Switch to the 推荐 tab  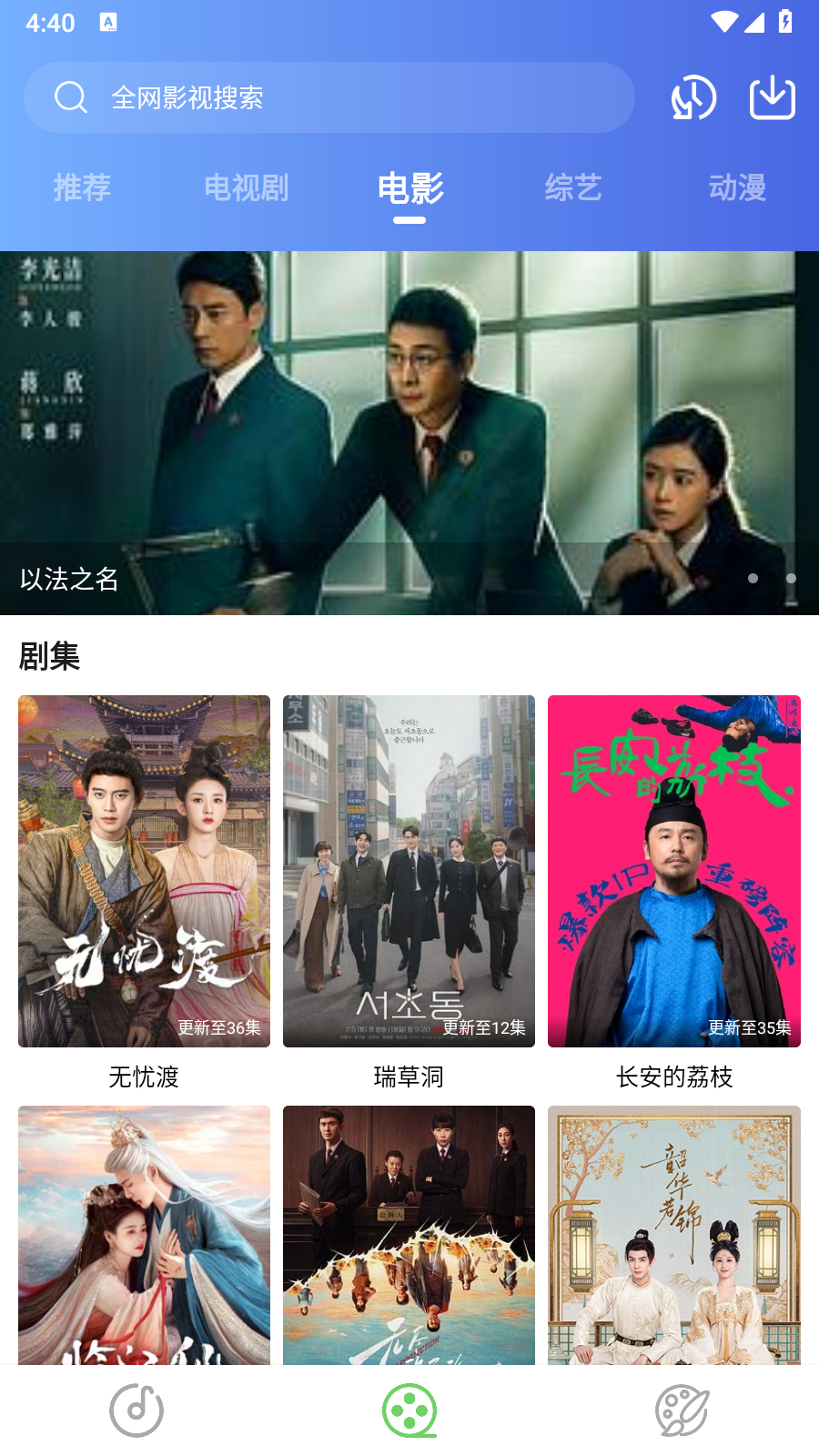[x=82, y=188]
